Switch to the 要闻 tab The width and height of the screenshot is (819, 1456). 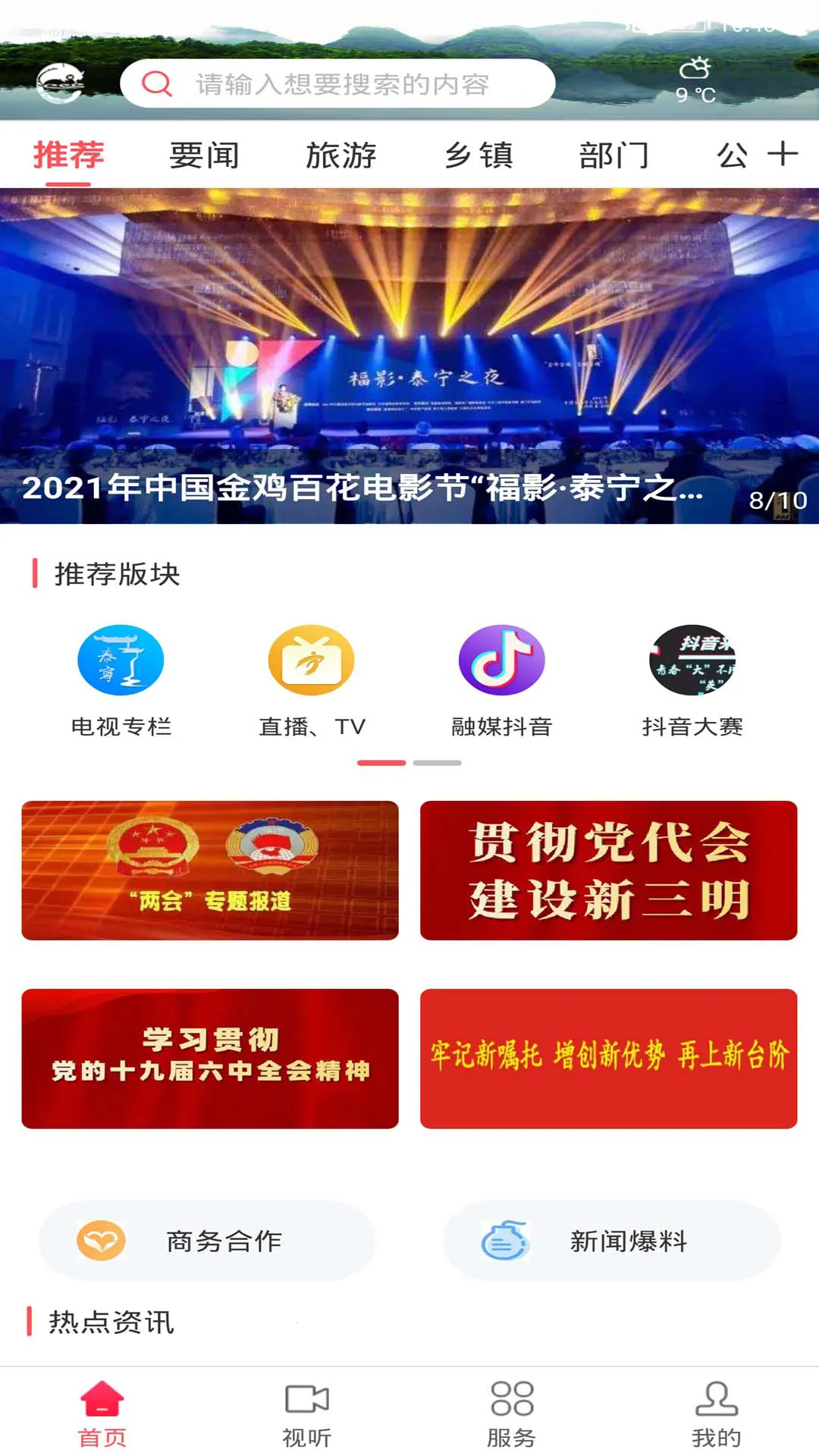(x=204, y=155)
